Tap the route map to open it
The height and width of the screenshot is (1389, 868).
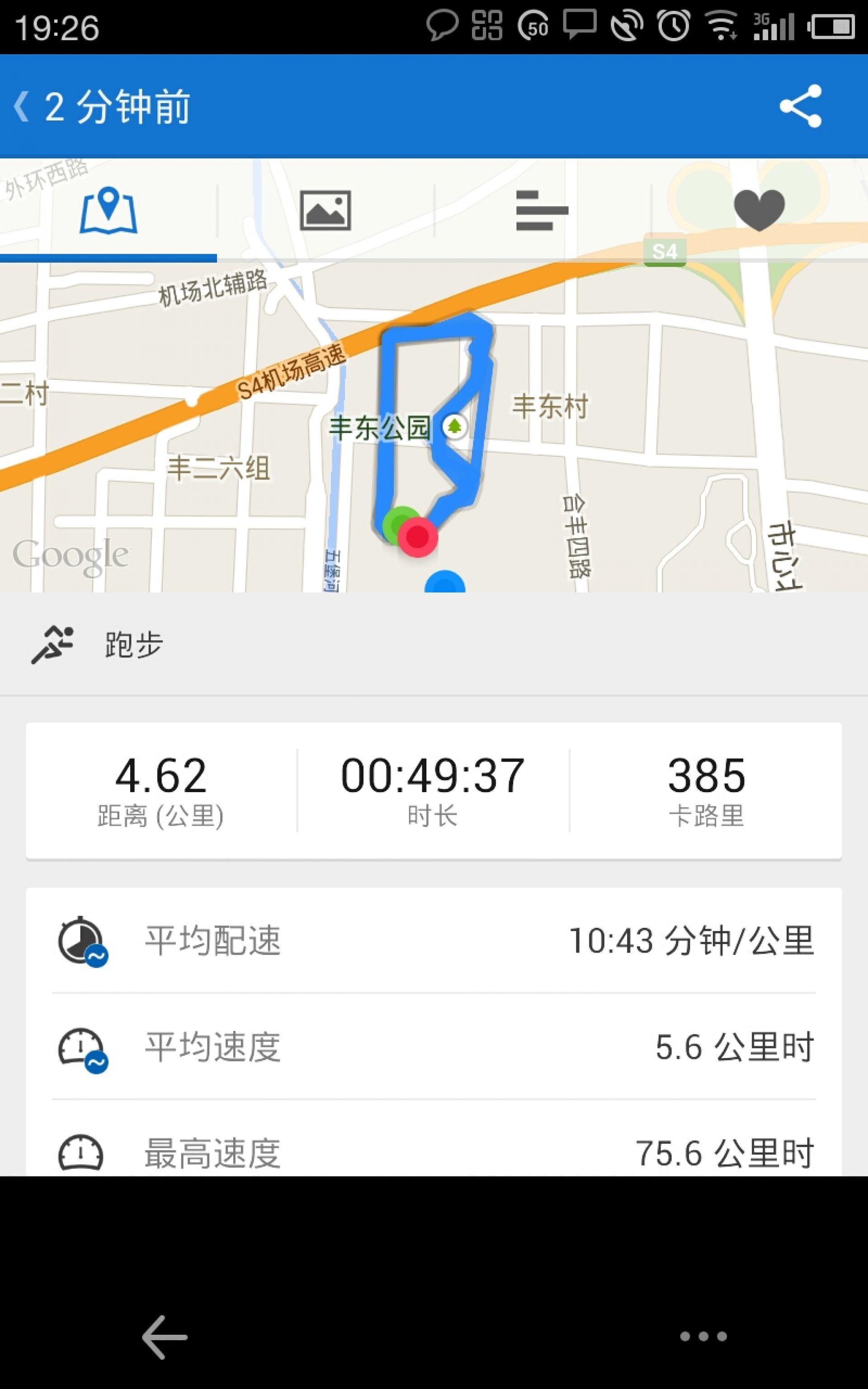point(434,428)
